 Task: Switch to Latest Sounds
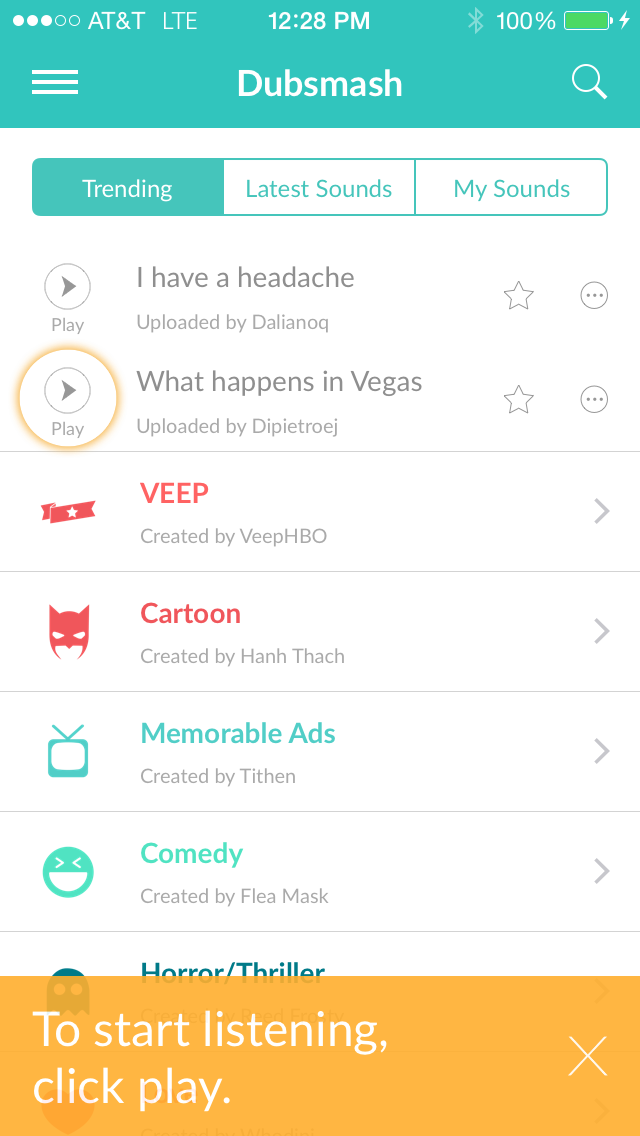click(x=319, y=188)
